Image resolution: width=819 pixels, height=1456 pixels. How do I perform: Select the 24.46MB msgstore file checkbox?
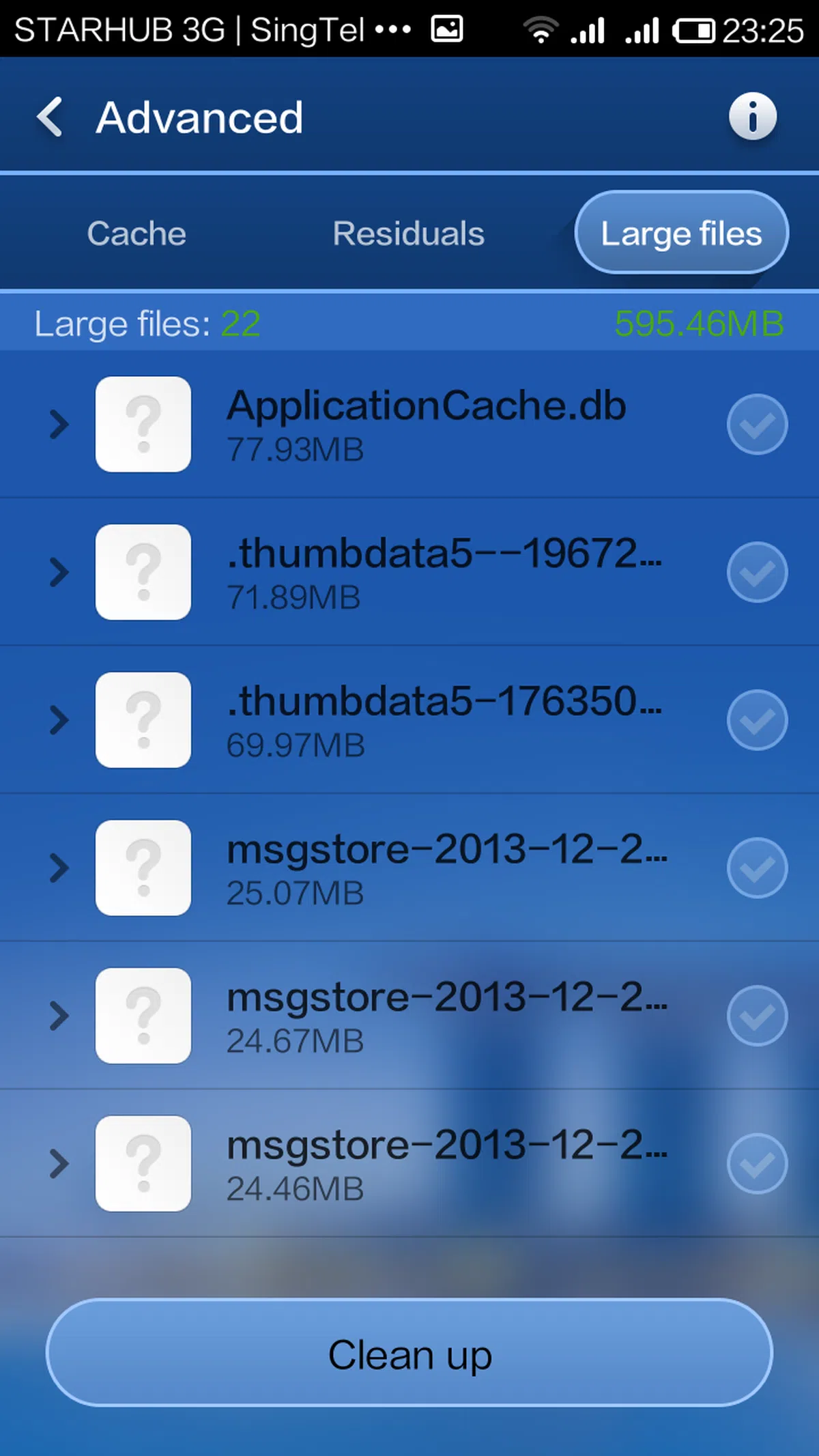tap(757, 1164)
